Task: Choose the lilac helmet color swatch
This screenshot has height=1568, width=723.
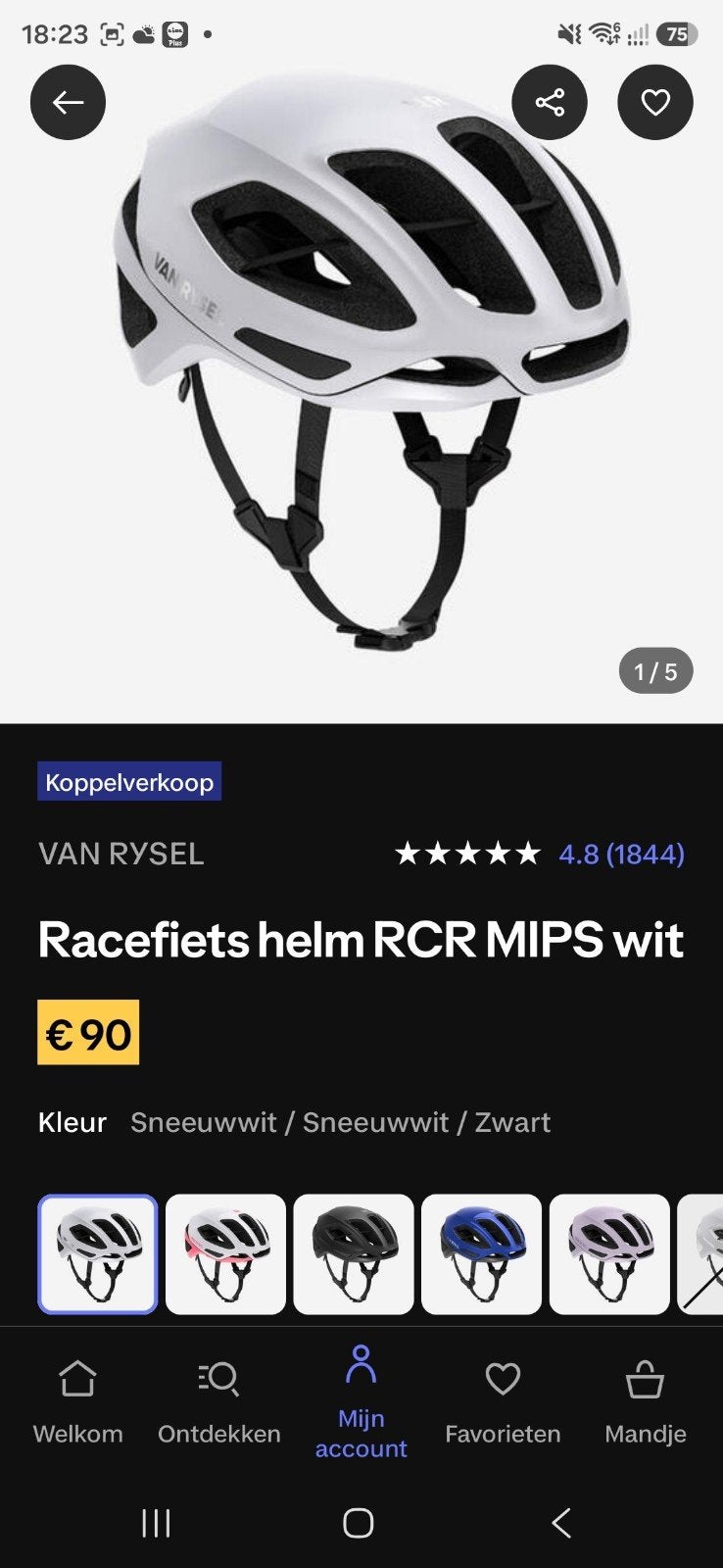Action: click(609, 1254)
